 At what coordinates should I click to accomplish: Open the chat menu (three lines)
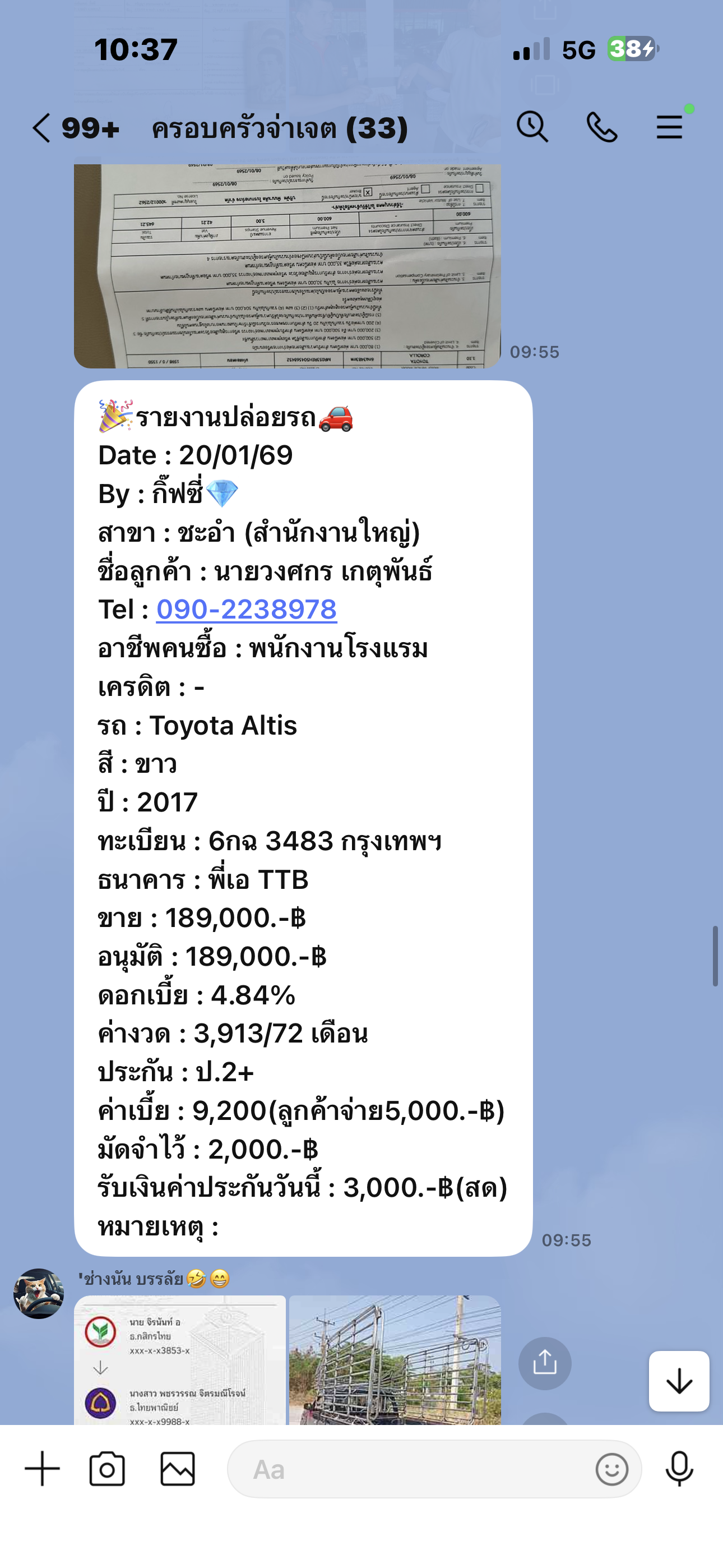coord(669,127)
